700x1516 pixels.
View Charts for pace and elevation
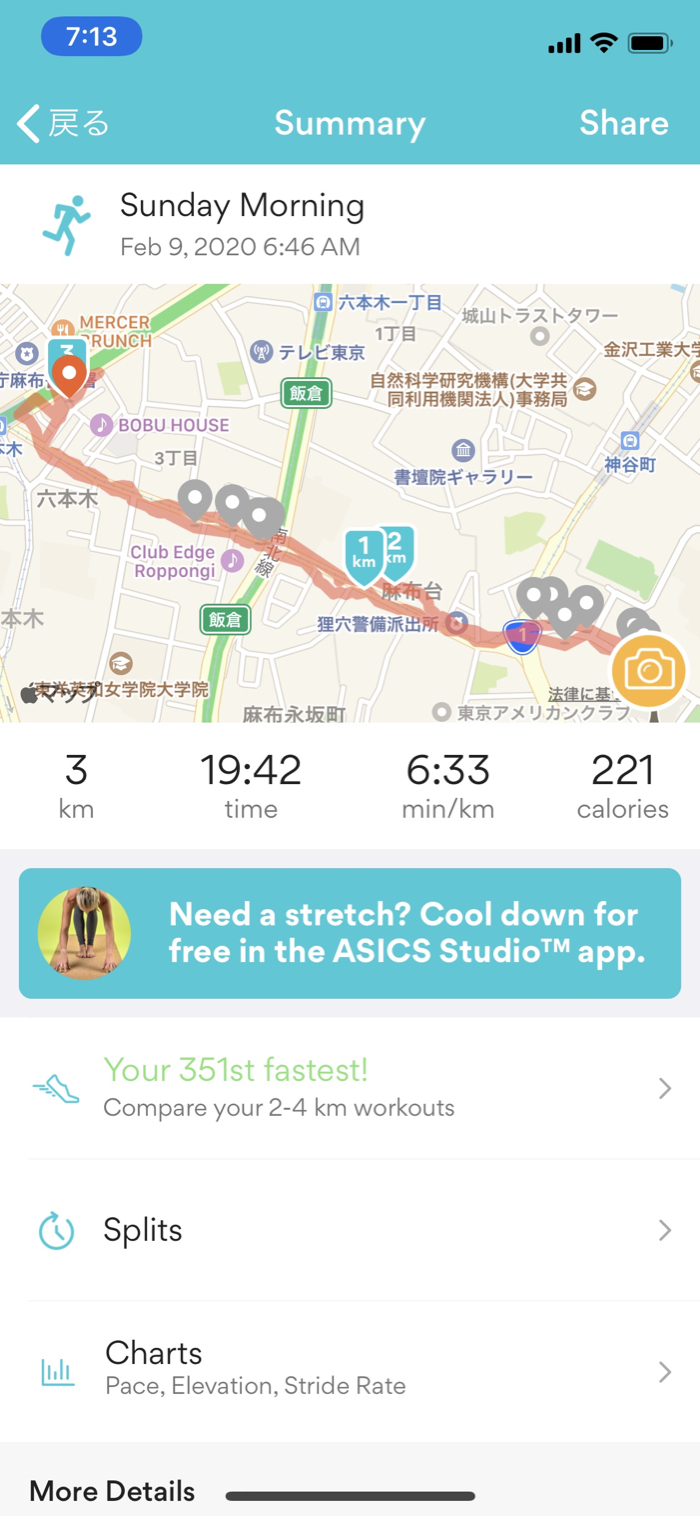pyautogui.click(x=350, y=1370)
